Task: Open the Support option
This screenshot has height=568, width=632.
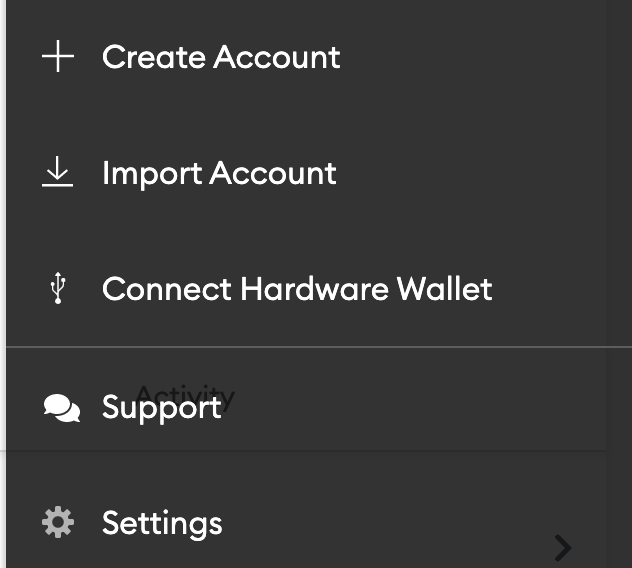Action: [x=161, y=407]
